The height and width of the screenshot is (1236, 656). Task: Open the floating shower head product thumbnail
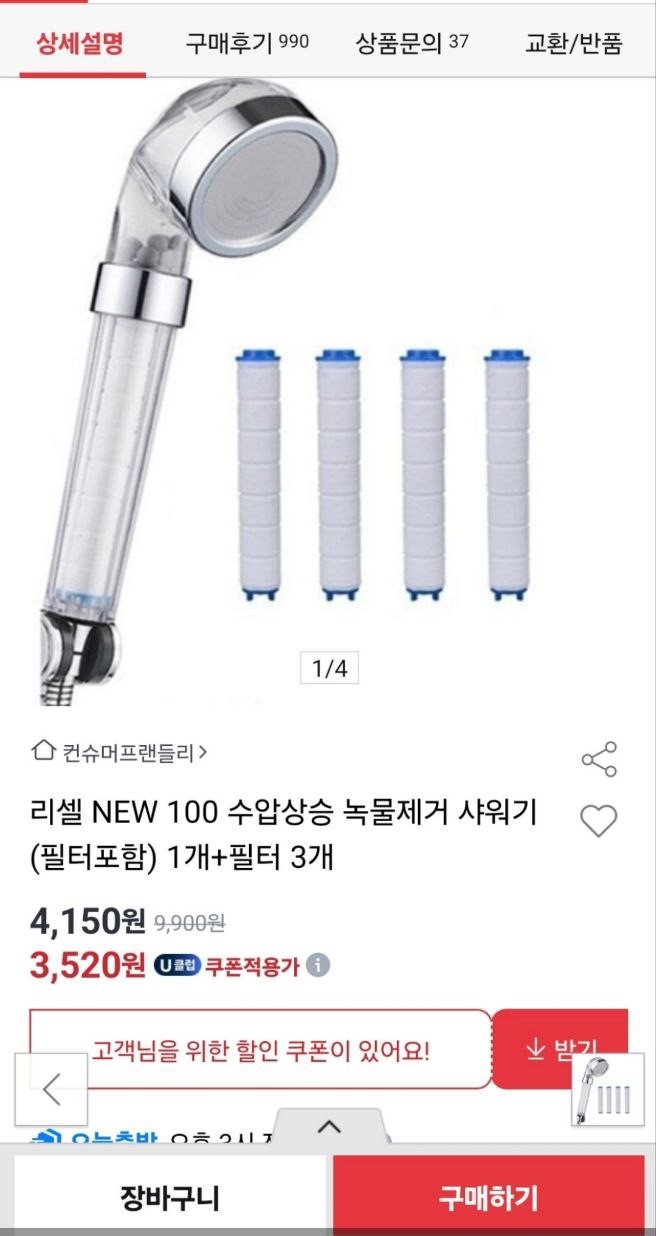(x=607, y=1089)
